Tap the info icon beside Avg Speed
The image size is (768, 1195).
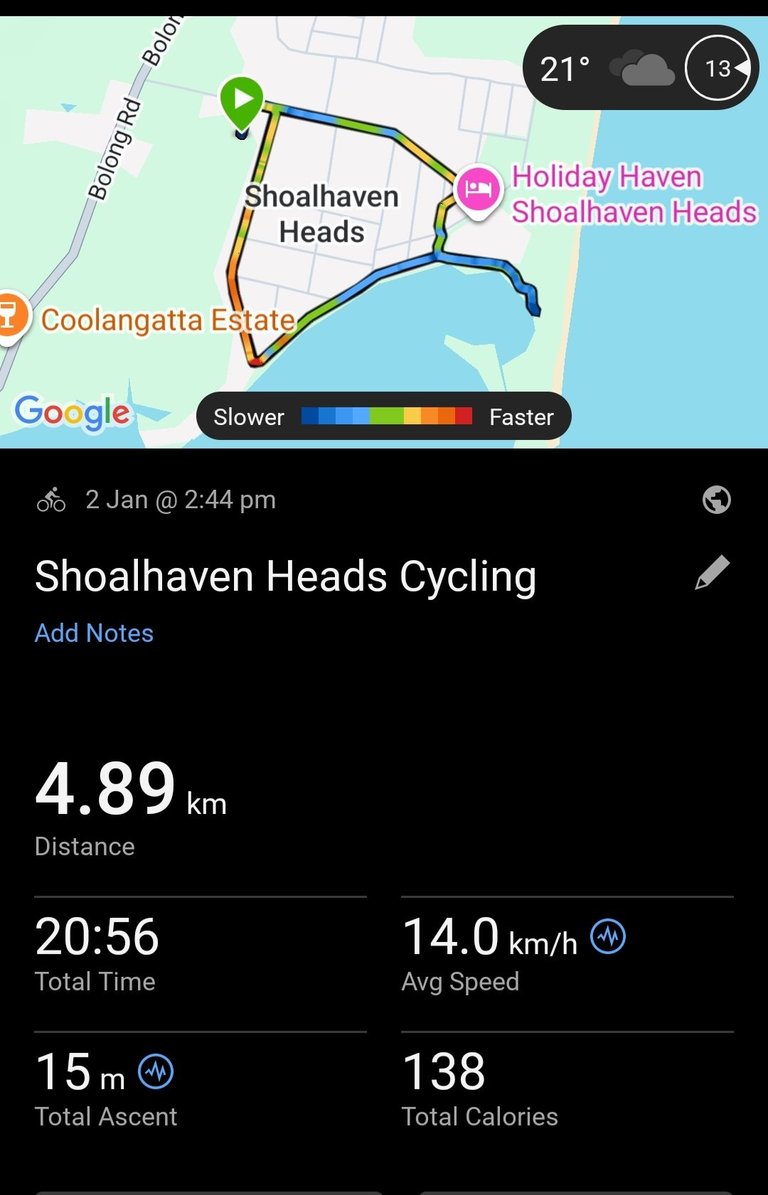pyautogui.click(x=608, y=937)
